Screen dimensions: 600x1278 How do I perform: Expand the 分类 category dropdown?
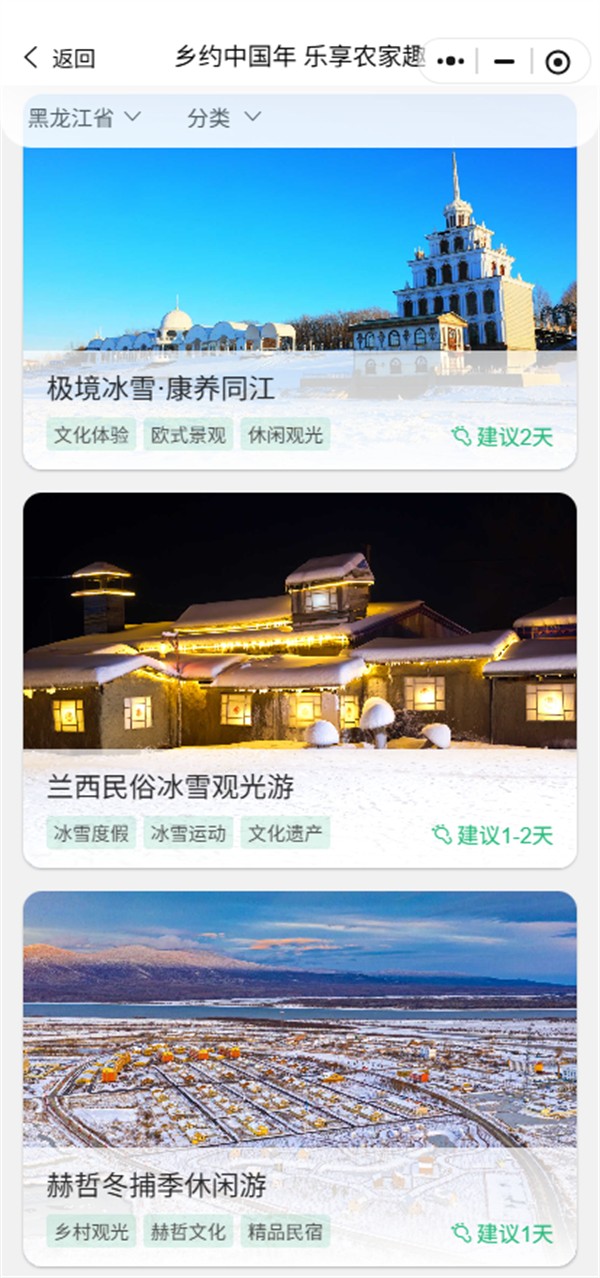224,118
